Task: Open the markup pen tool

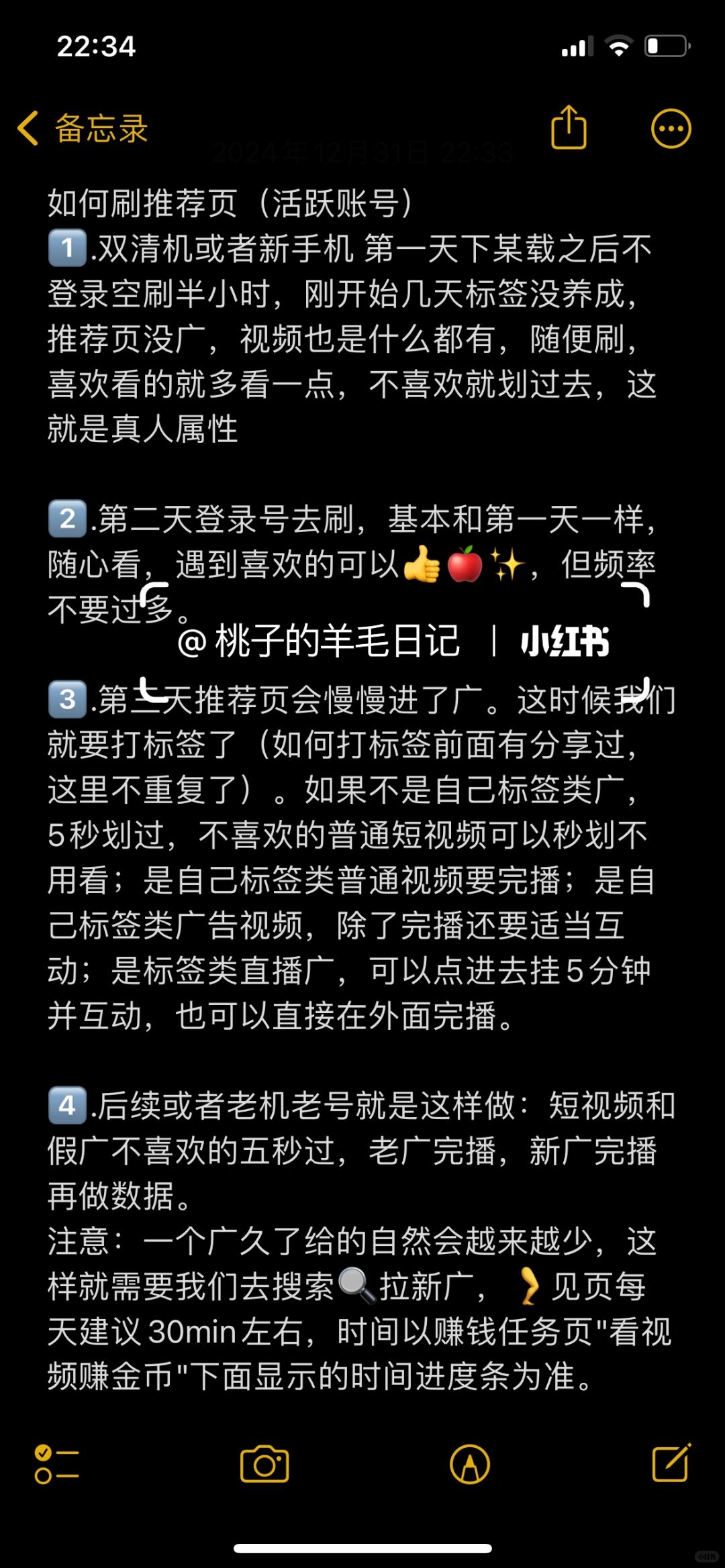Action: (470, 1463)
